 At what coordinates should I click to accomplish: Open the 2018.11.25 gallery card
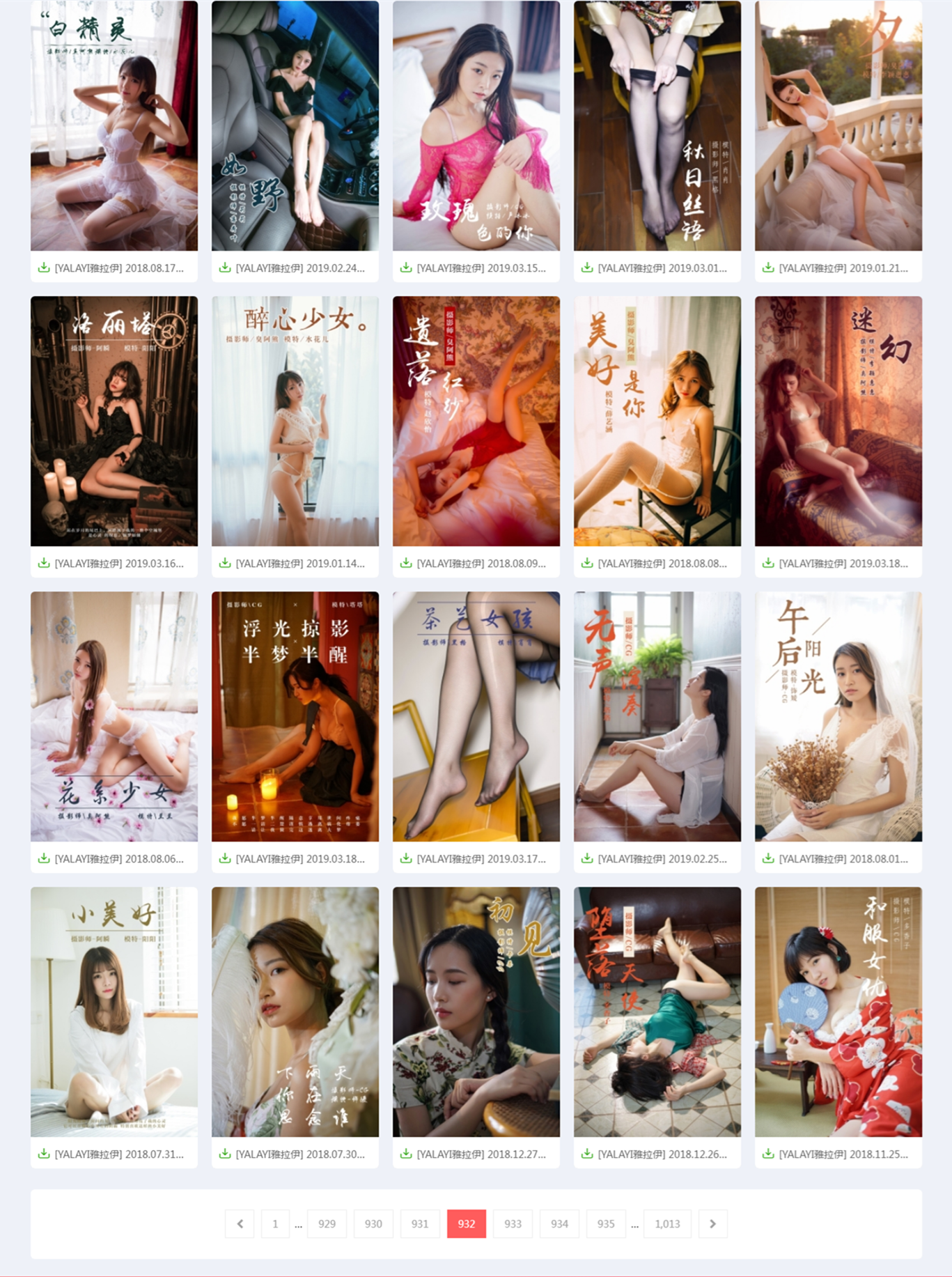pos(838,1012)
